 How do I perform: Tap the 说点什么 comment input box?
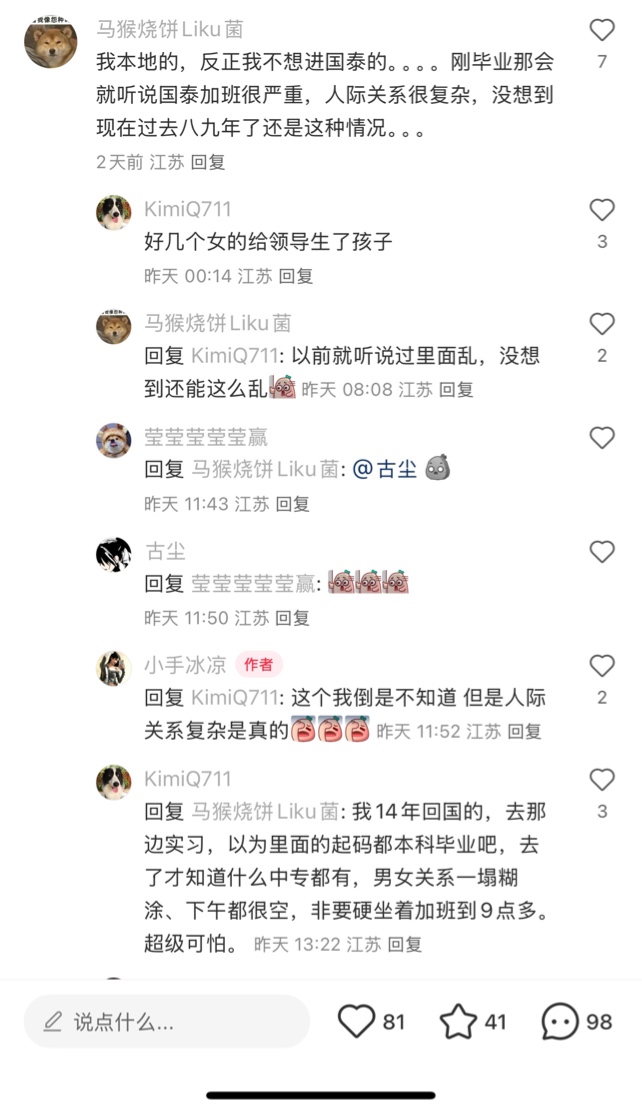pyautogui.click(x=167, y=1022)
